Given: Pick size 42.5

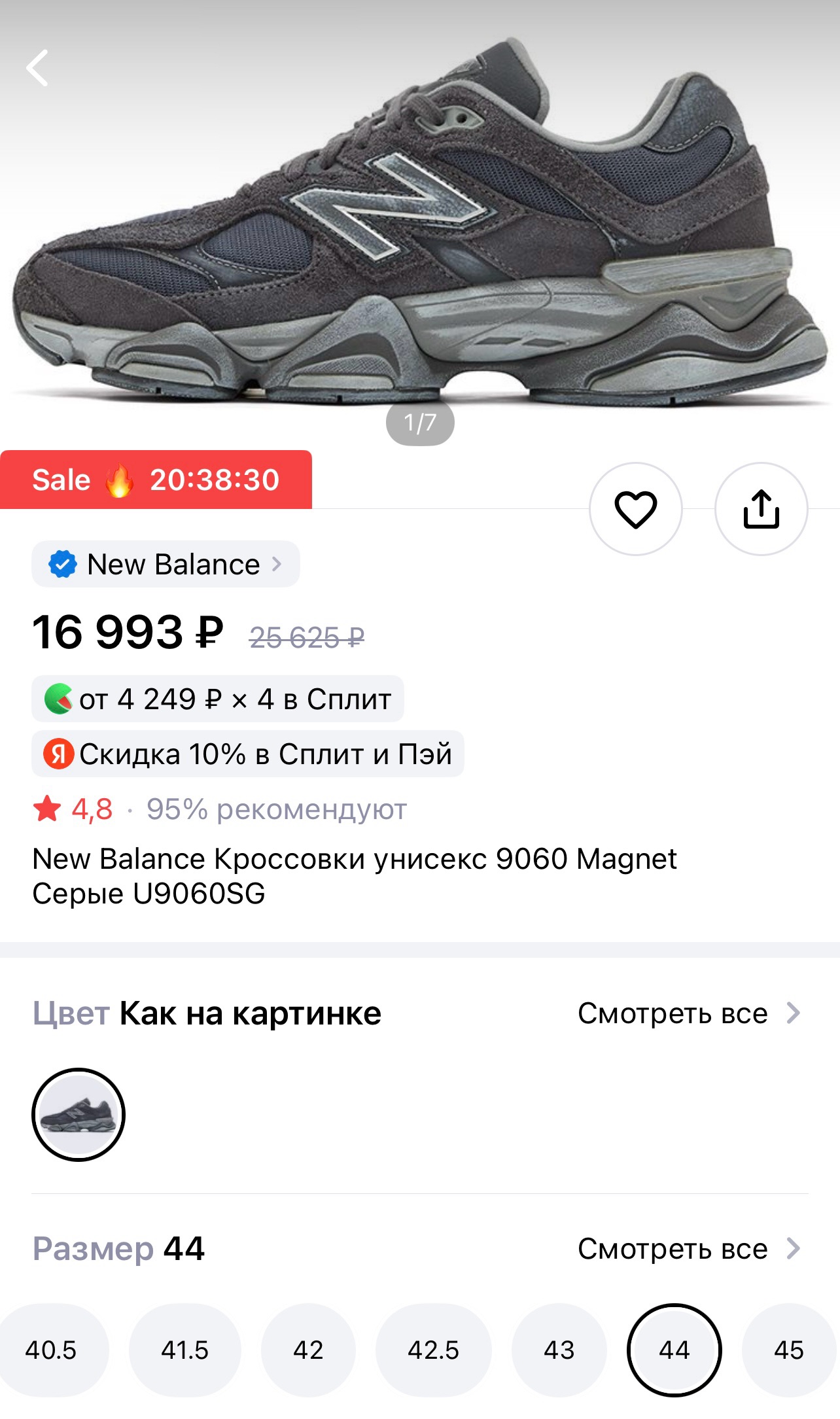Looking at the screenshot, I should point(433,1350).
